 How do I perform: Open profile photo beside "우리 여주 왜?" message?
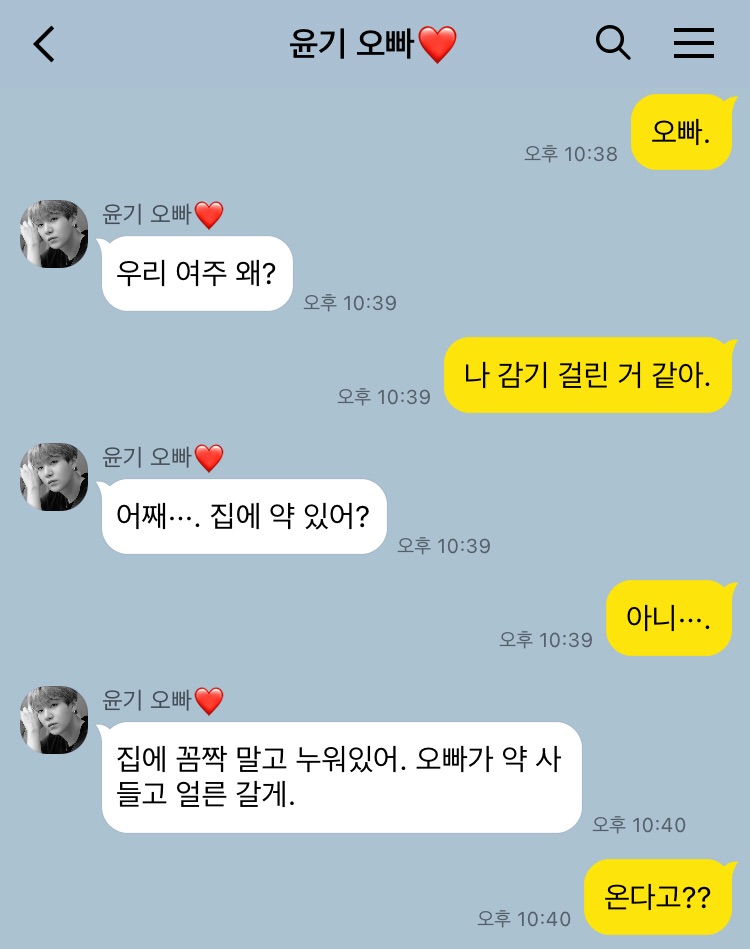point(55,234)
